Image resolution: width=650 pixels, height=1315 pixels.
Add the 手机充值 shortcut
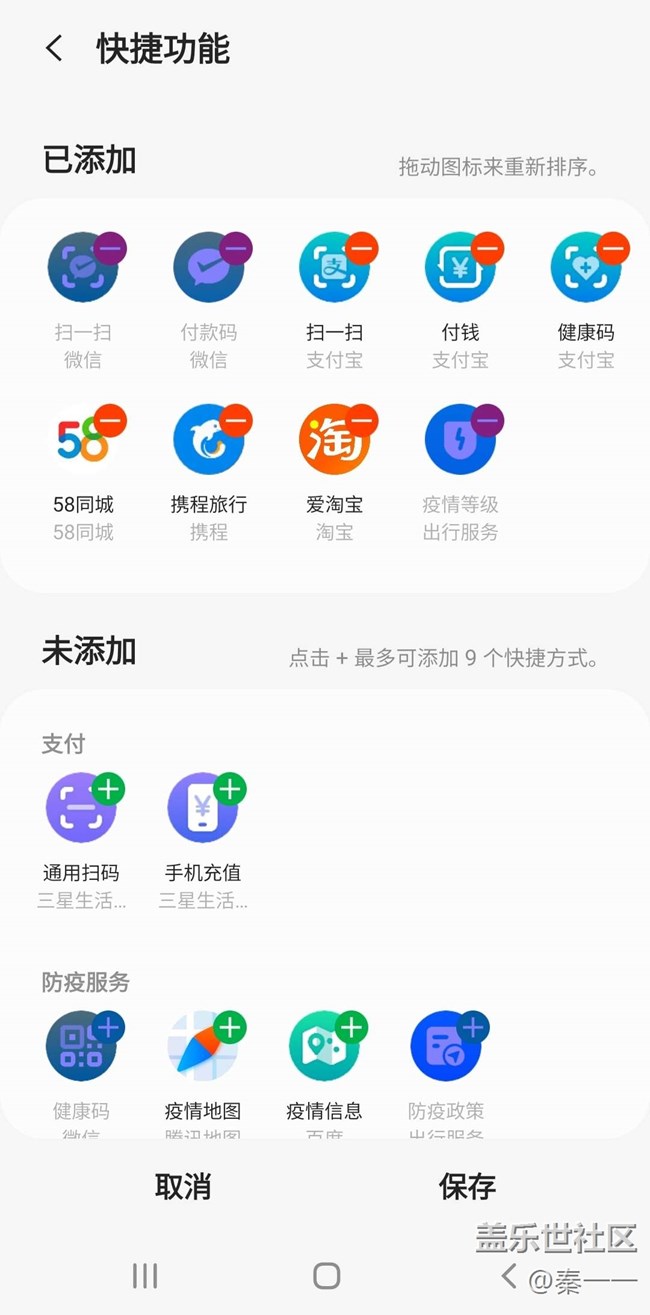[230, 789]
